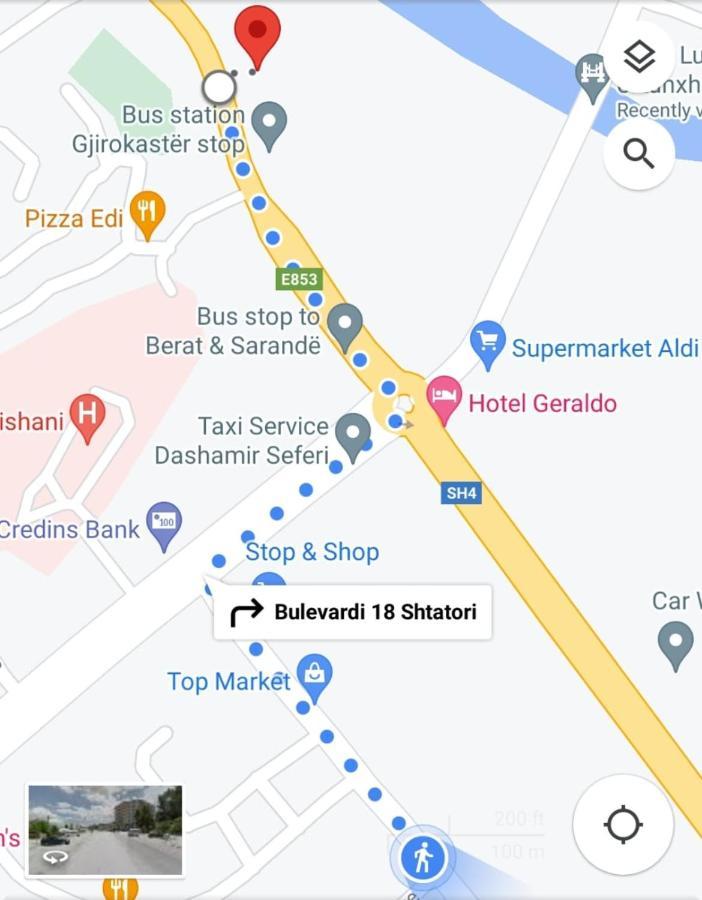Tap the walking start point icon

point(423,857)
